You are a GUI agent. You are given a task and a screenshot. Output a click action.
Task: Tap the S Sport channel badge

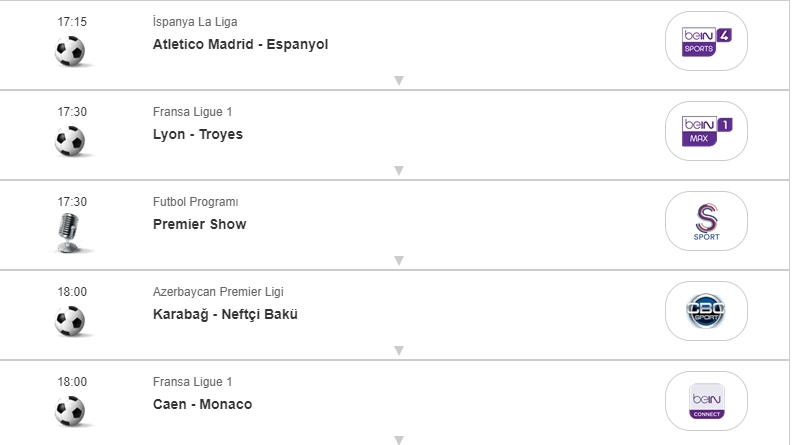706,221
